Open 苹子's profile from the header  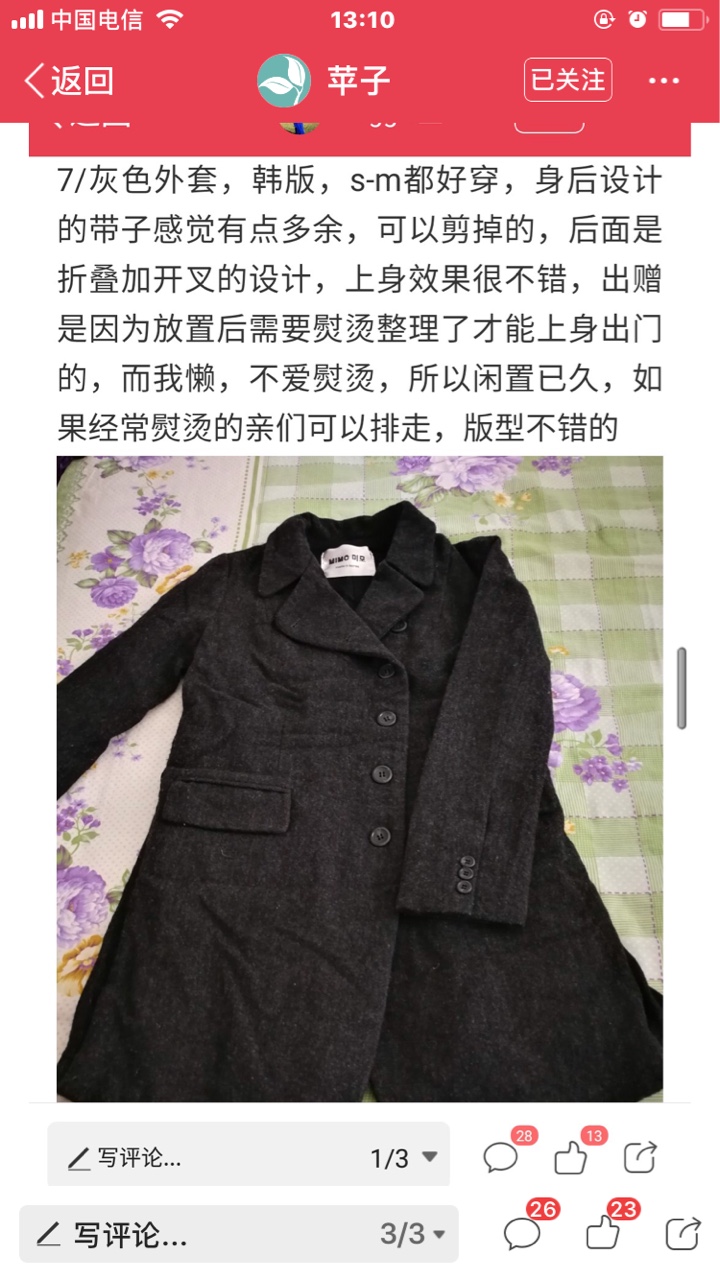coord(323,81)
